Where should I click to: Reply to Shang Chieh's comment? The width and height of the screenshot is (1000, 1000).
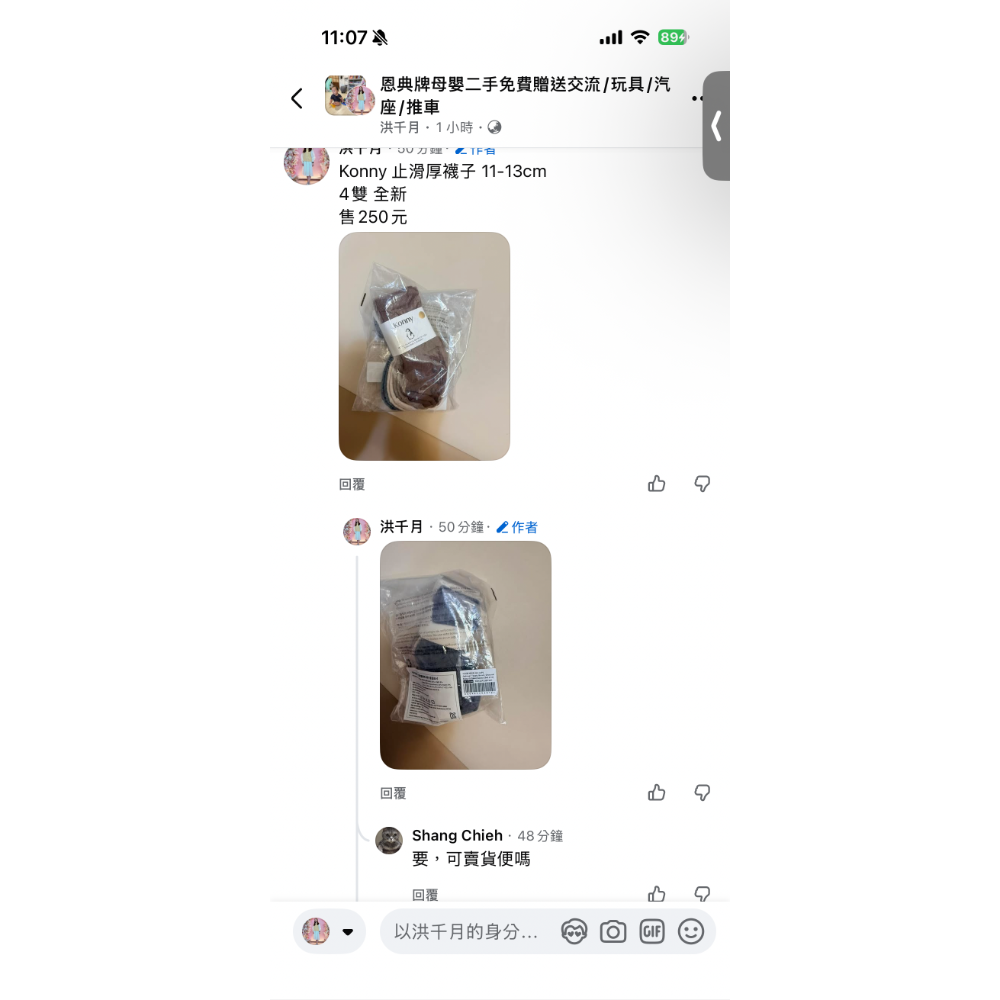click(425, 894)
